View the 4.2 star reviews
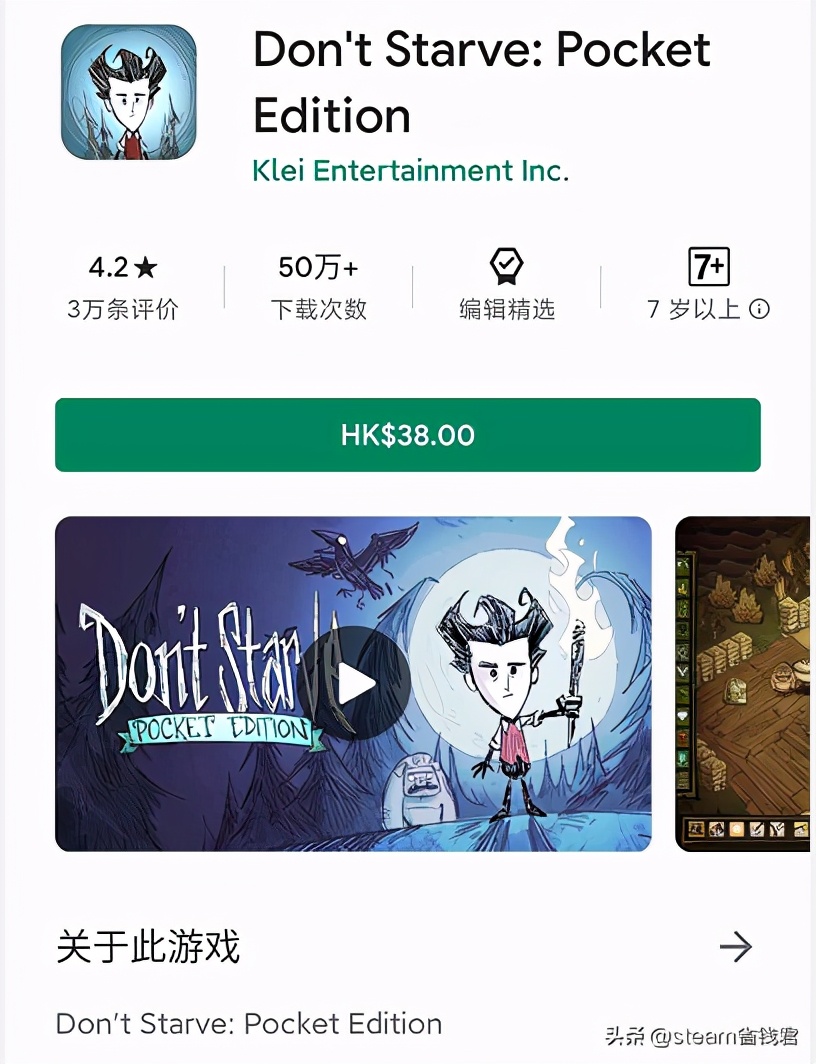 (122, 286)
